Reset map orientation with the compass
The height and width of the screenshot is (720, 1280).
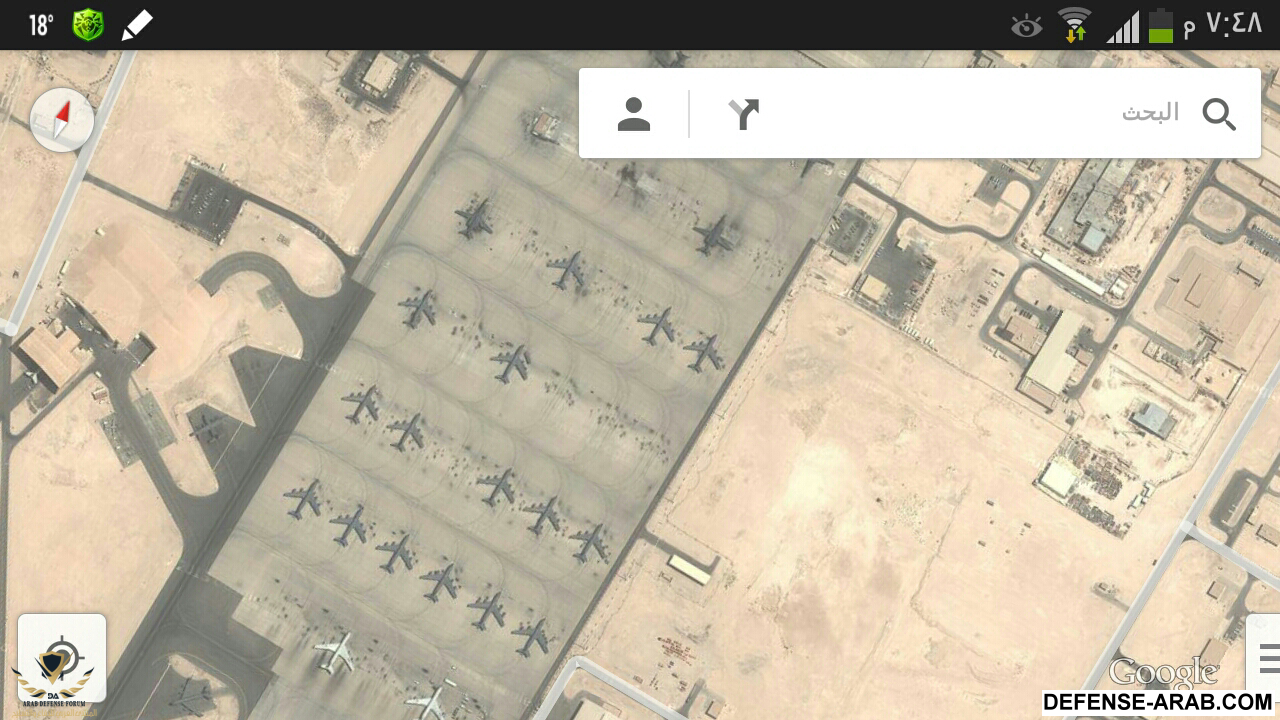coord(62,120)
